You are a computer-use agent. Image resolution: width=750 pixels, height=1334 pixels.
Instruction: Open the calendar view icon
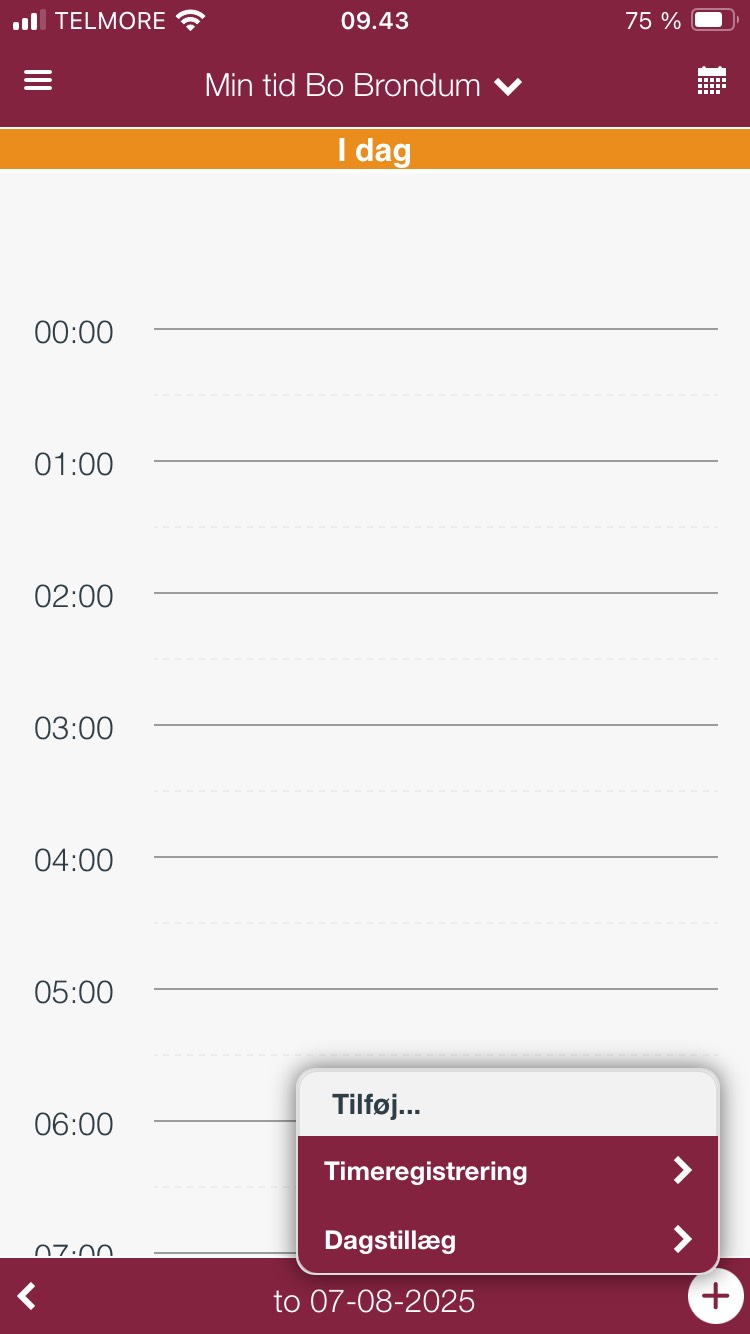(711, 82)
